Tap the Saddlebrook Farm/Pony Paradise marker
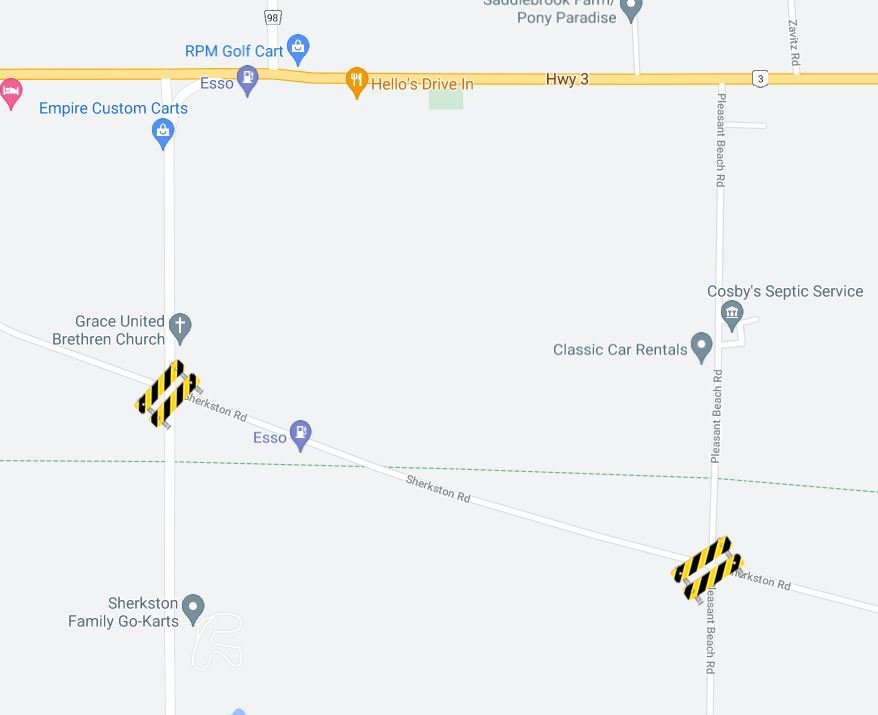 tap(630, 9)
